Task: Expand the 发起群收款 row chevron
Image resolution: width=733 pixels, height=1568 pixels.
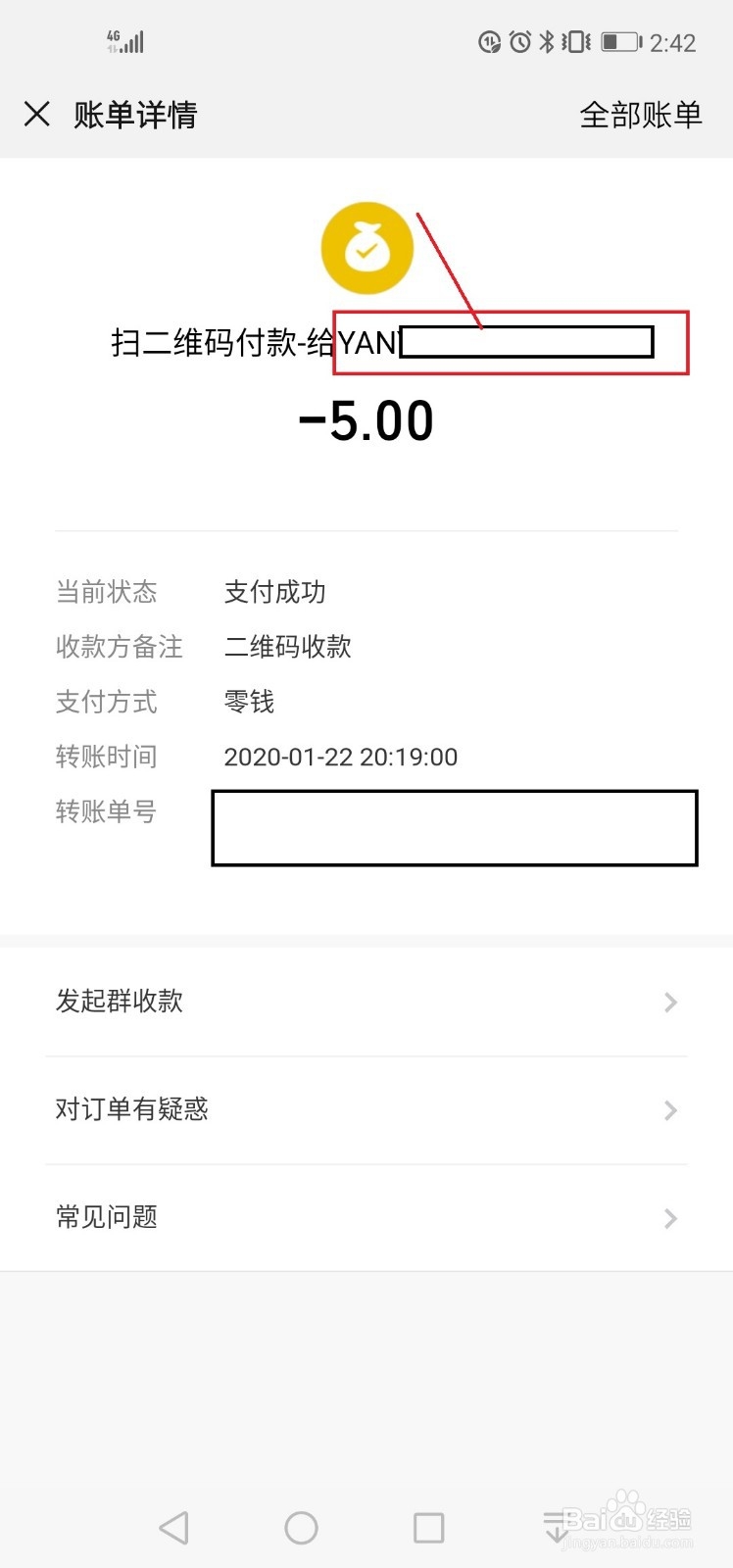Action: tap(670, 1002)
